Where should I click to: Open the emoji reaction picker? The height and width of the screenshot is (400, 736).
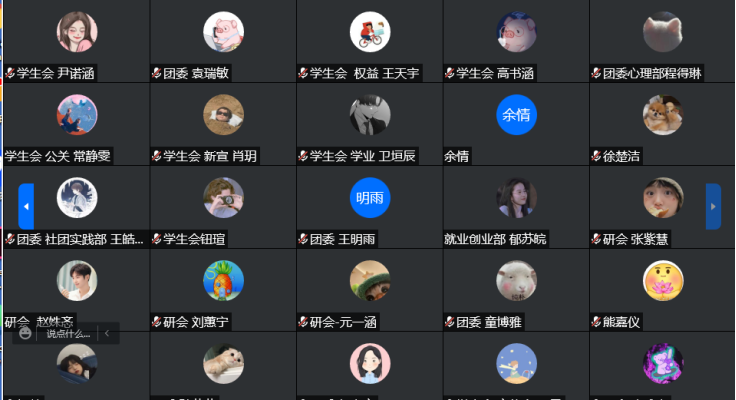coord(26,334)
